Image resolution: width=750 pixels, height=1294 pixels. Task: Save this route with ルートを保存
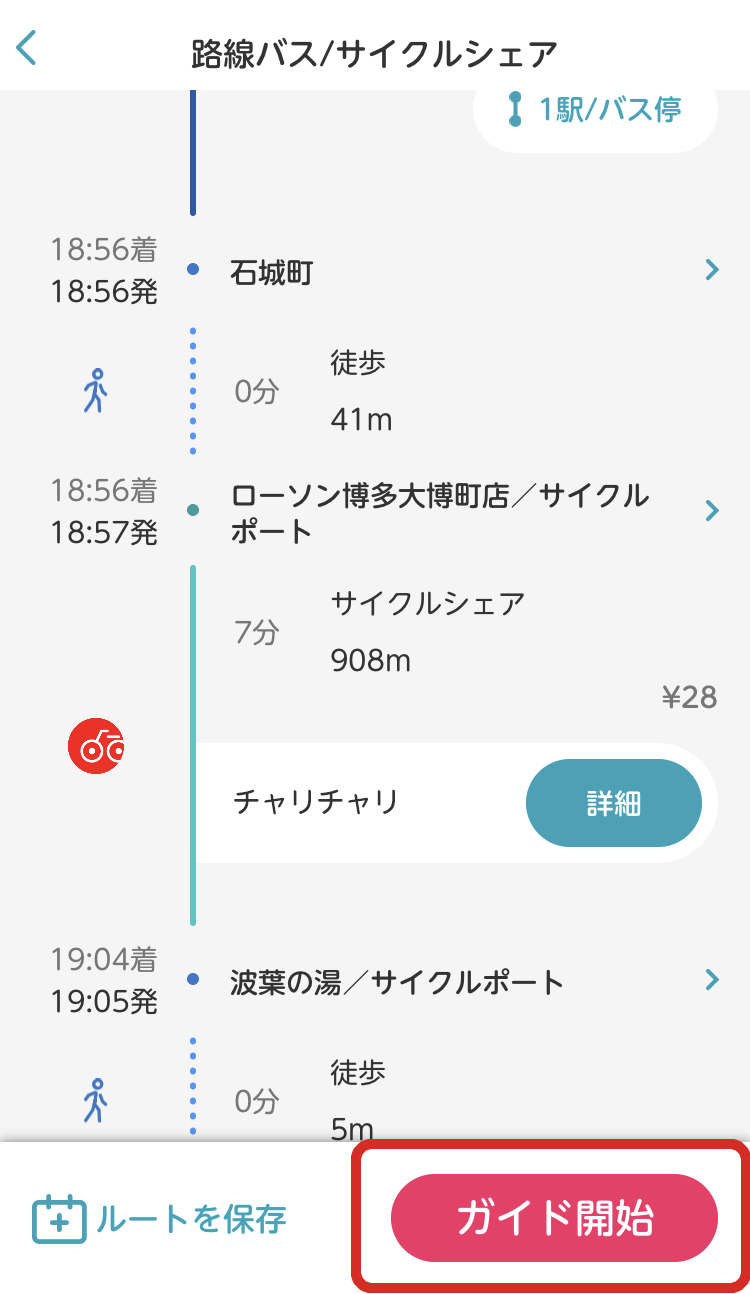160,1218
